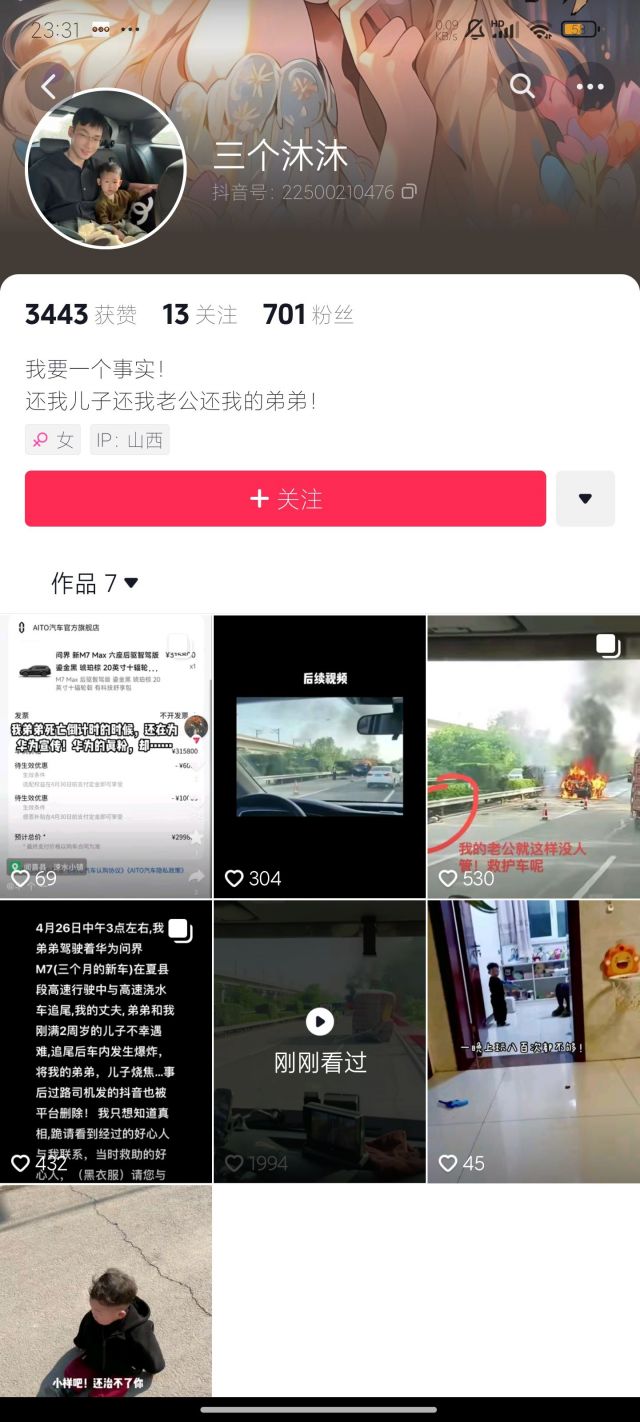Expand the arrow beside the follow button
Image resolution: width=640 pixels, height=1422 pixels.
click(585, 498)
